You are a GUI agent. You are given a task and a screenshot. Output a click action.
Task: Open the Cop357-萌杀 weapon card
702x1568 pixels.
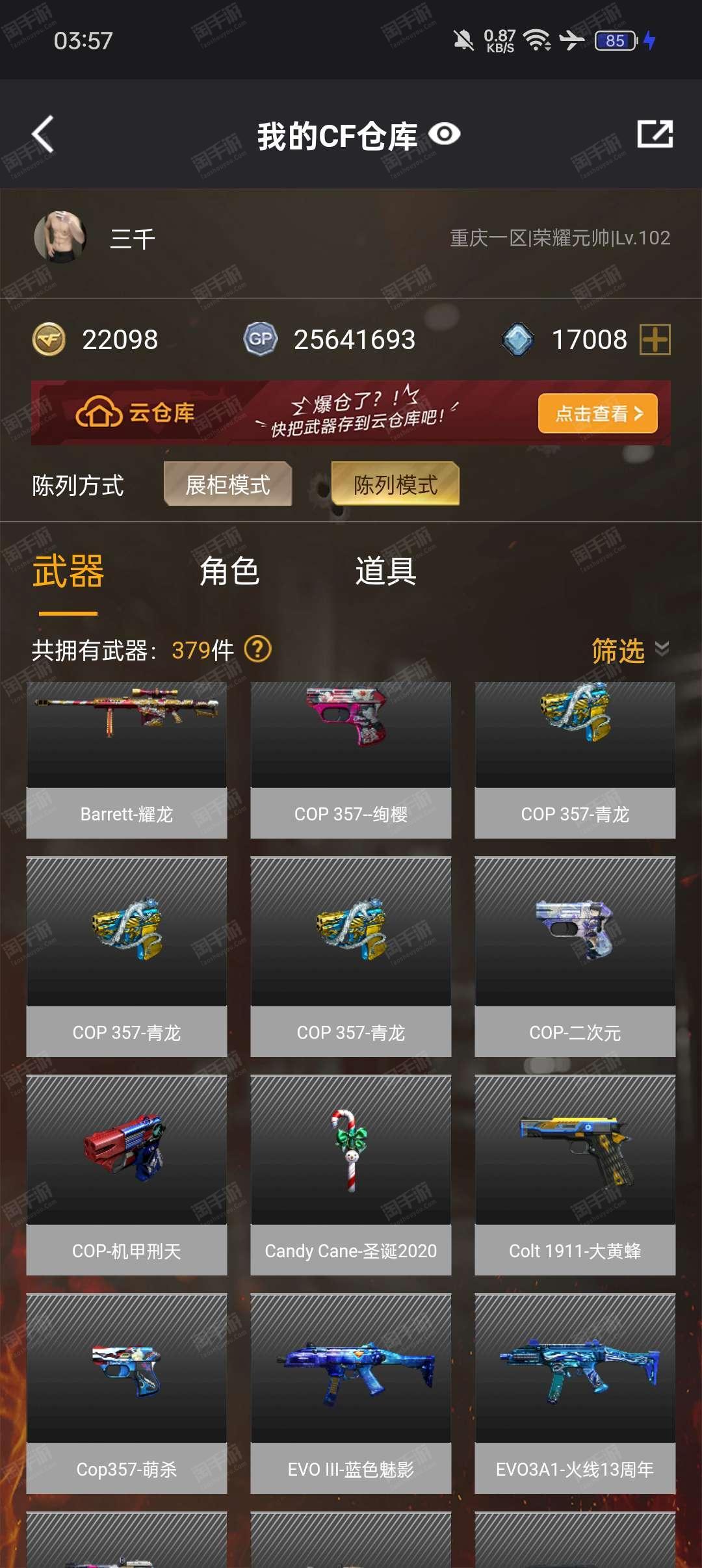point(127,1393)
